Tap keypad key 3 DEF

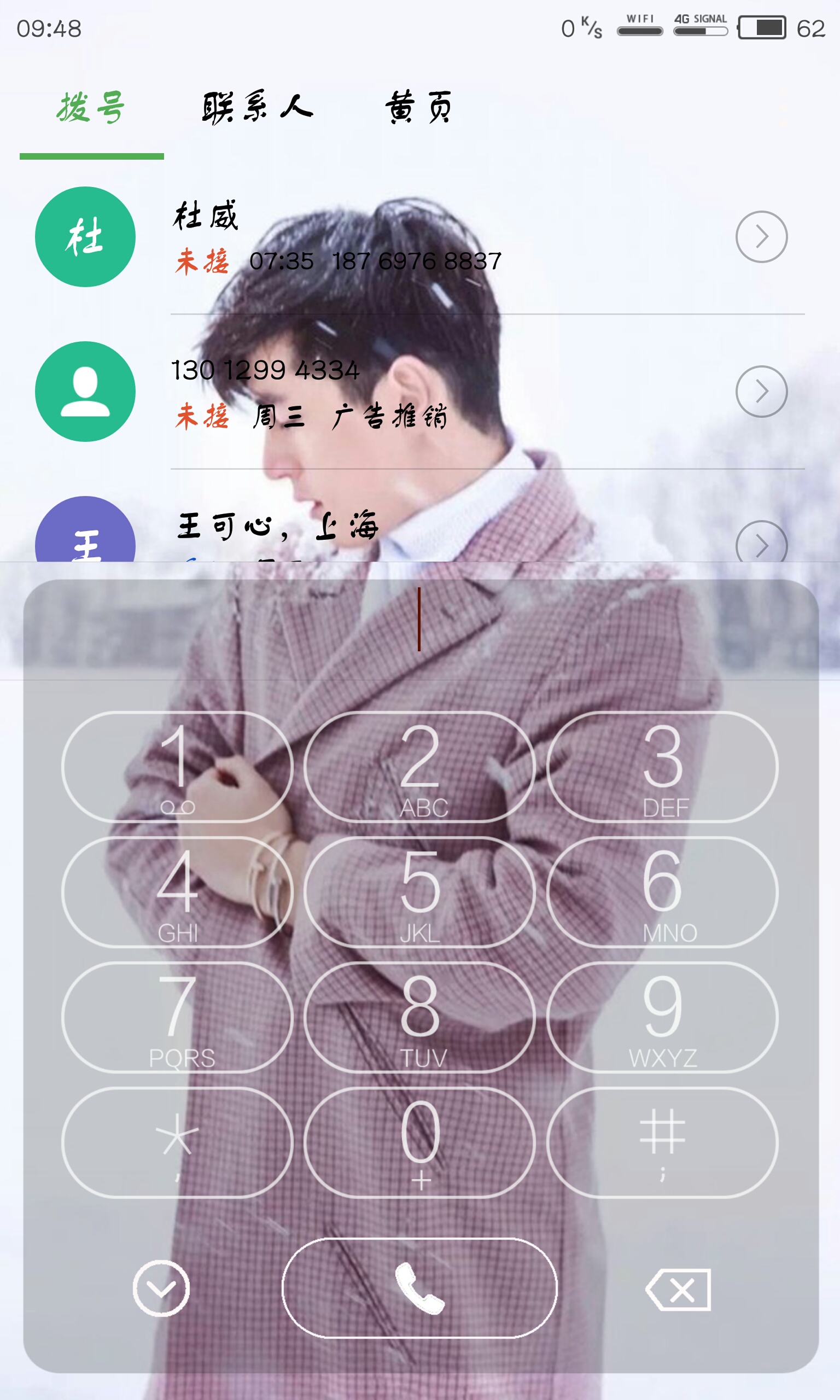click(x=662, y=767)
